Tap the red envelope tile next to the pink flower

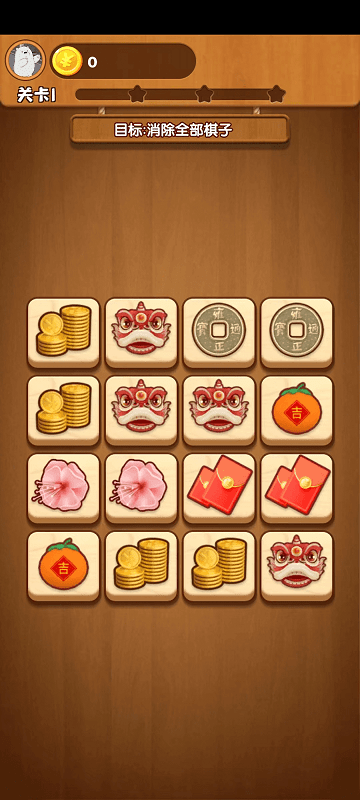tap(218, 487)
